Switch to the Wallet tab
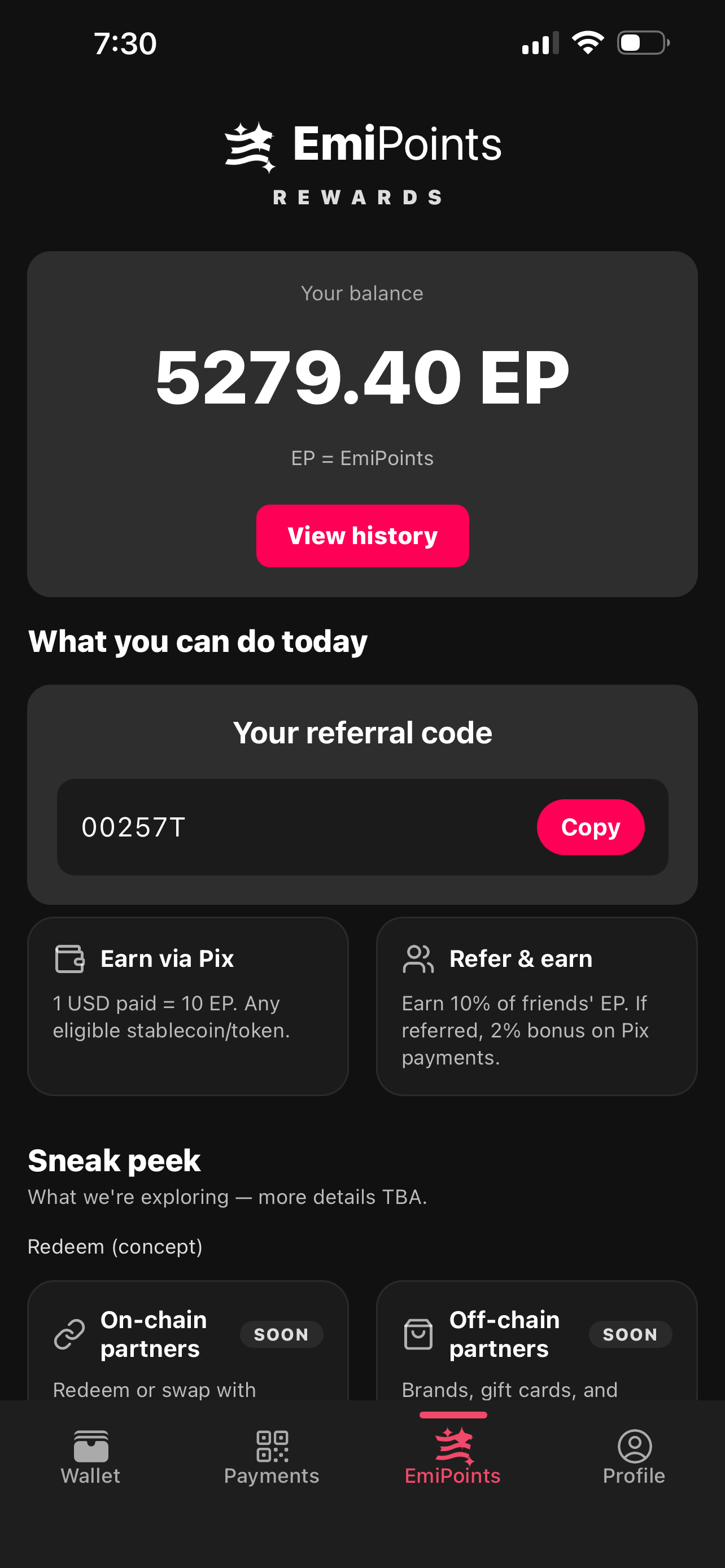Screen dimensions: 725x1568 click(x=91, y=1458)
